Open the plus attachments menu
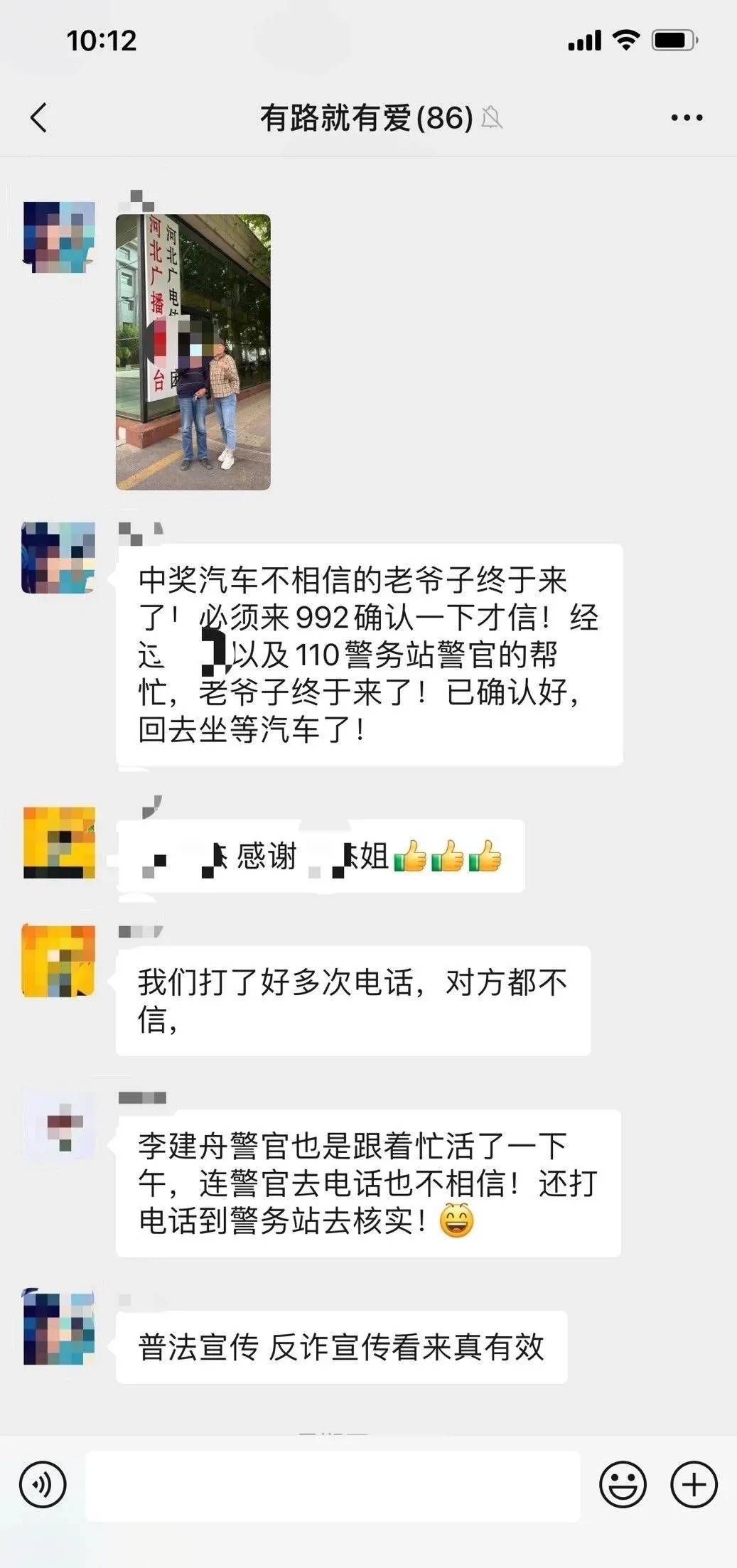Viewport: 737px width, 1568px height. tap(694, 1484)
